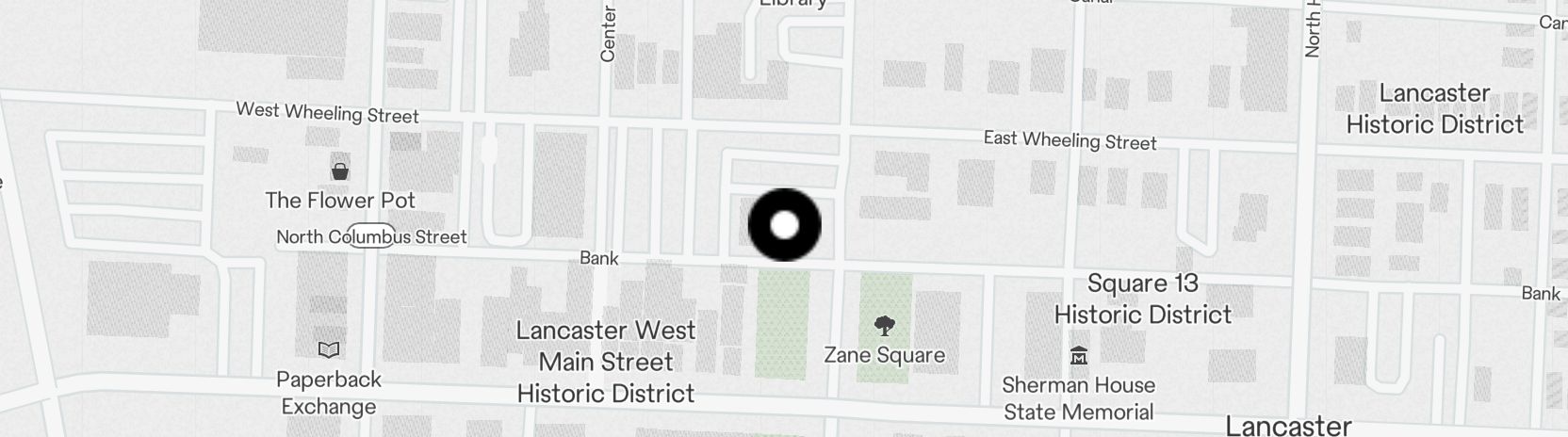Tap the black location pin marker
The height and width of the screenshot is (437, 1568).
click(x=784, y=225)
